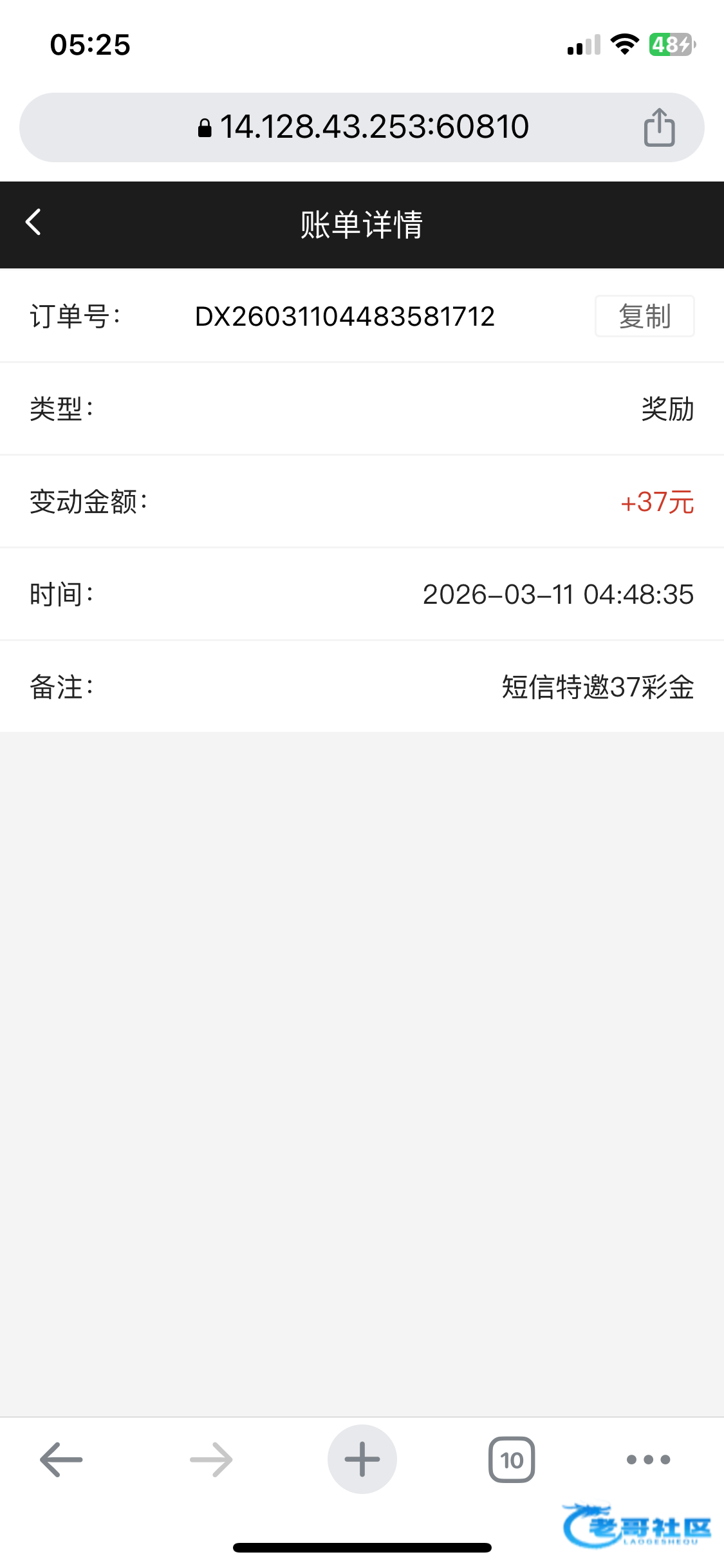Navigate back with the browser's left arrow

coord(61,1459)
